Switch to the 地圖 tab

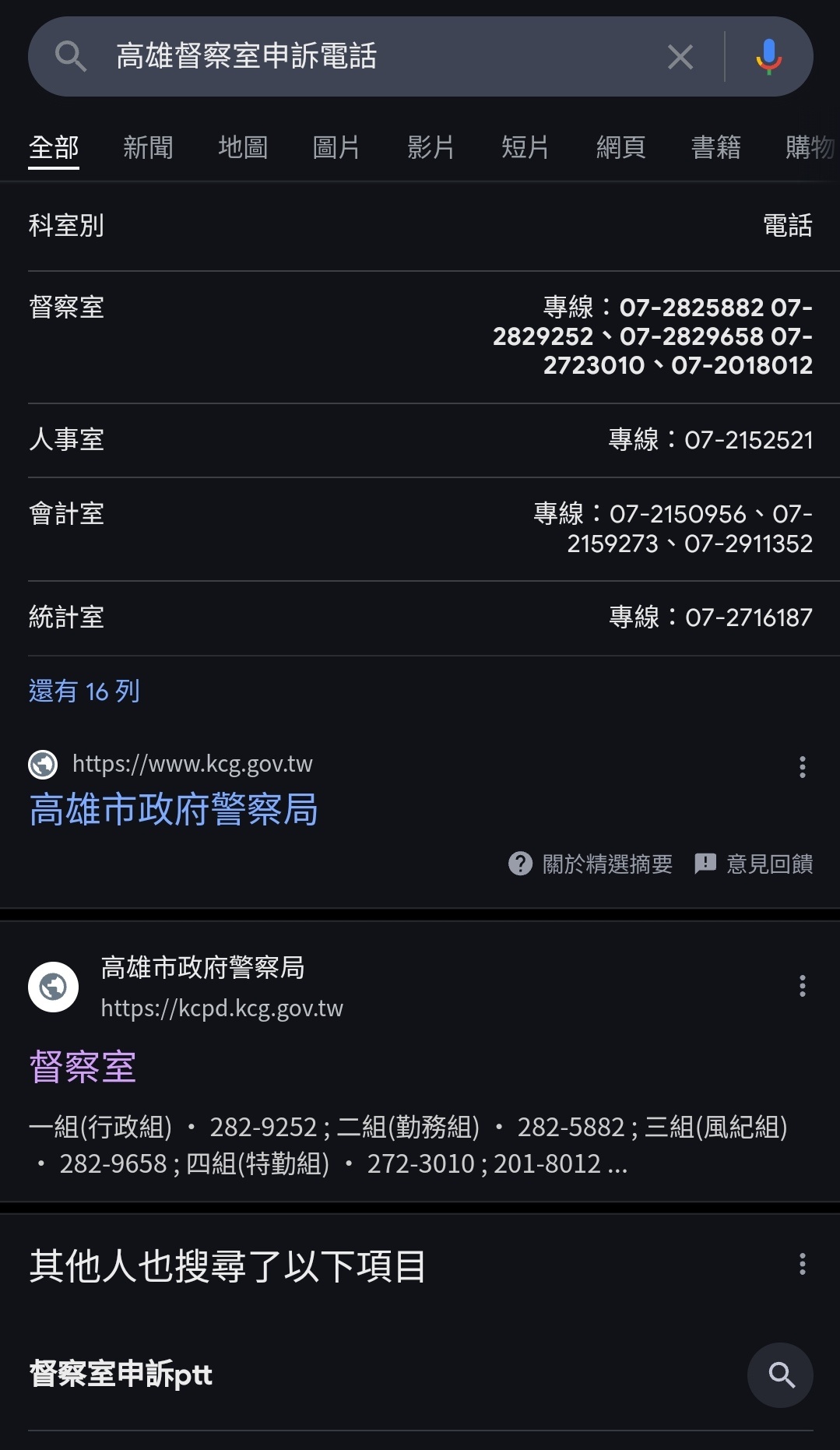tap(243, 147)
